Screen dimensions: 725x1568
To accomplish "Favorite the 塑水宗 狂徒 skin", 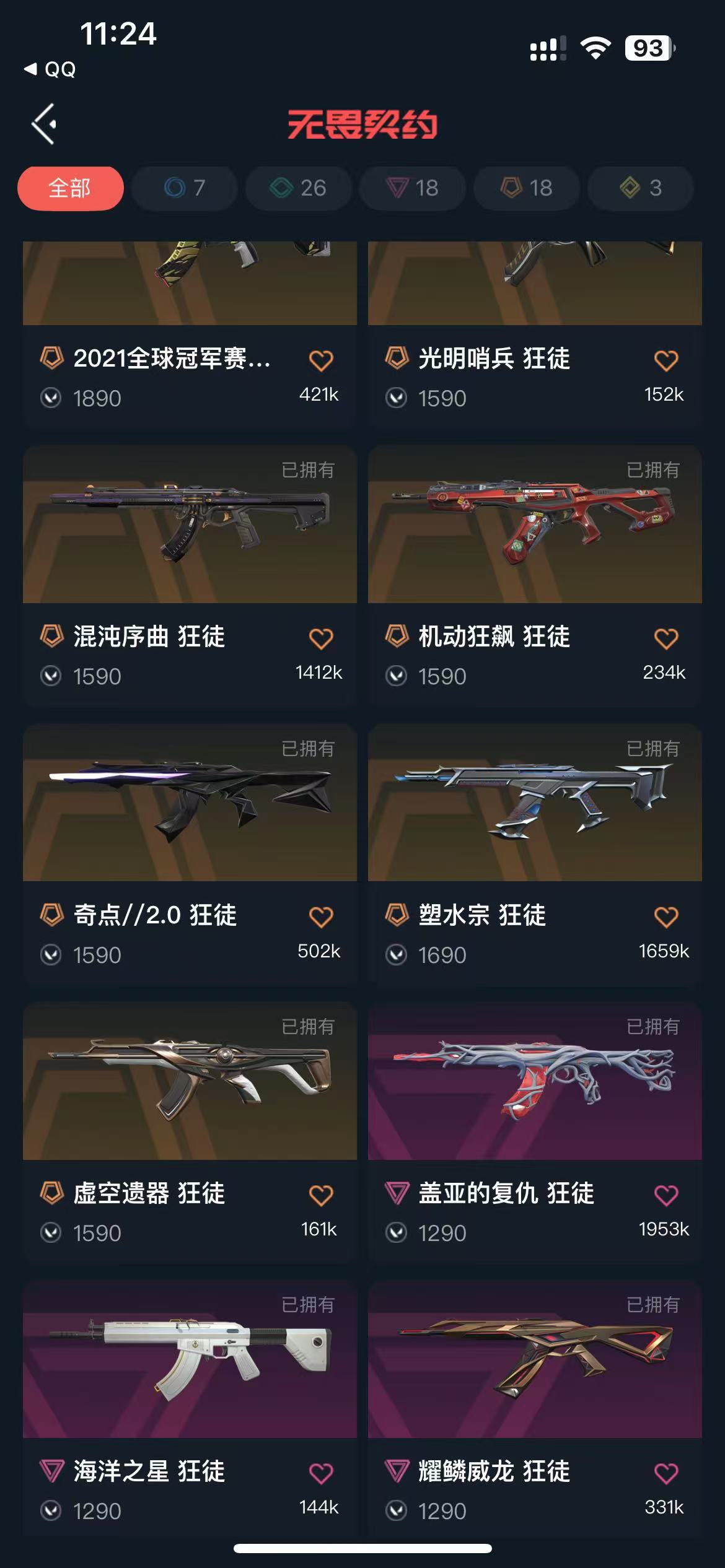I will (x=666, y=917).
